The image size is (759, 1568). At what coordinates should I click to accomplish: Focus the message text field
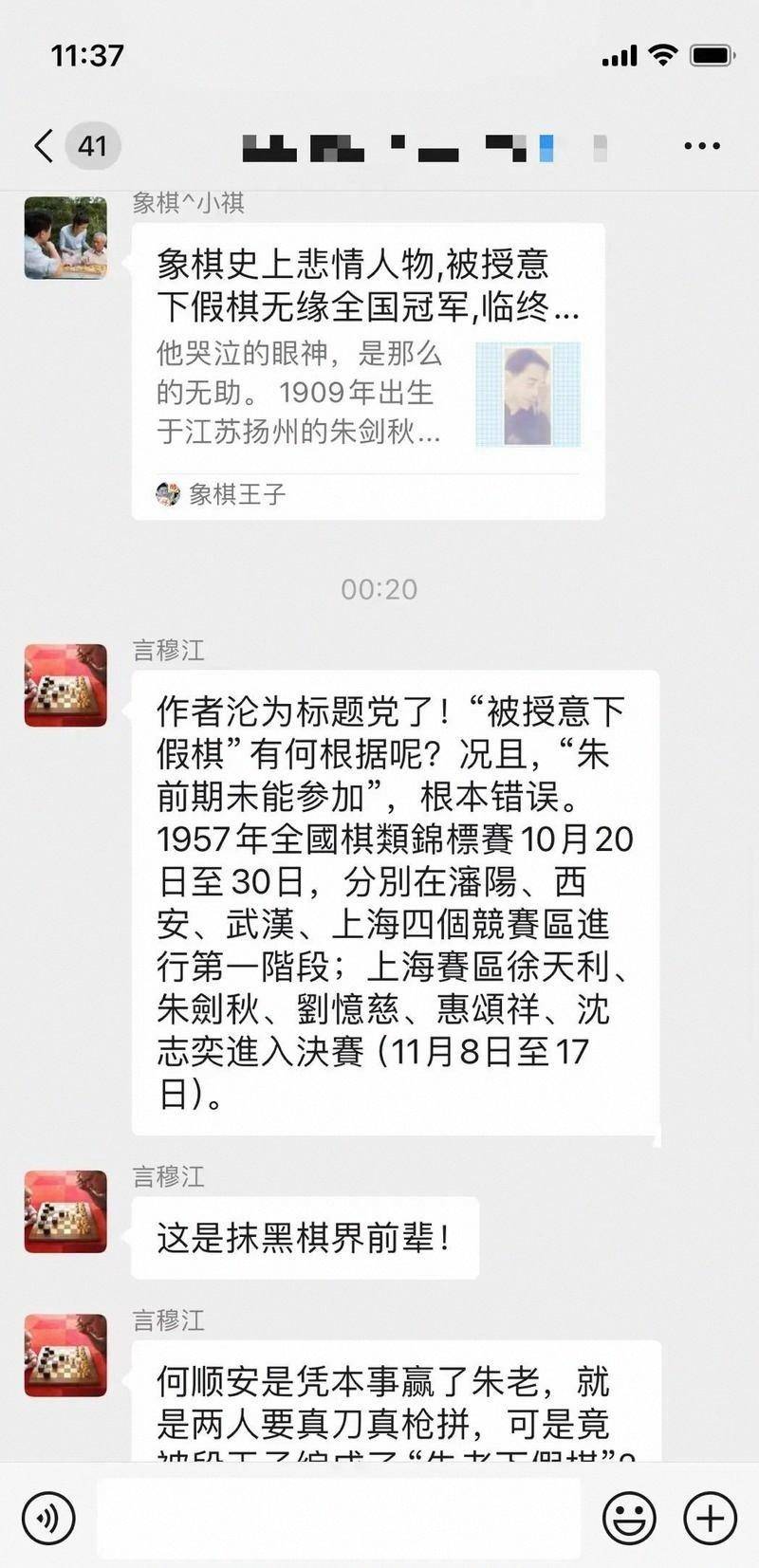point(339,1518)
